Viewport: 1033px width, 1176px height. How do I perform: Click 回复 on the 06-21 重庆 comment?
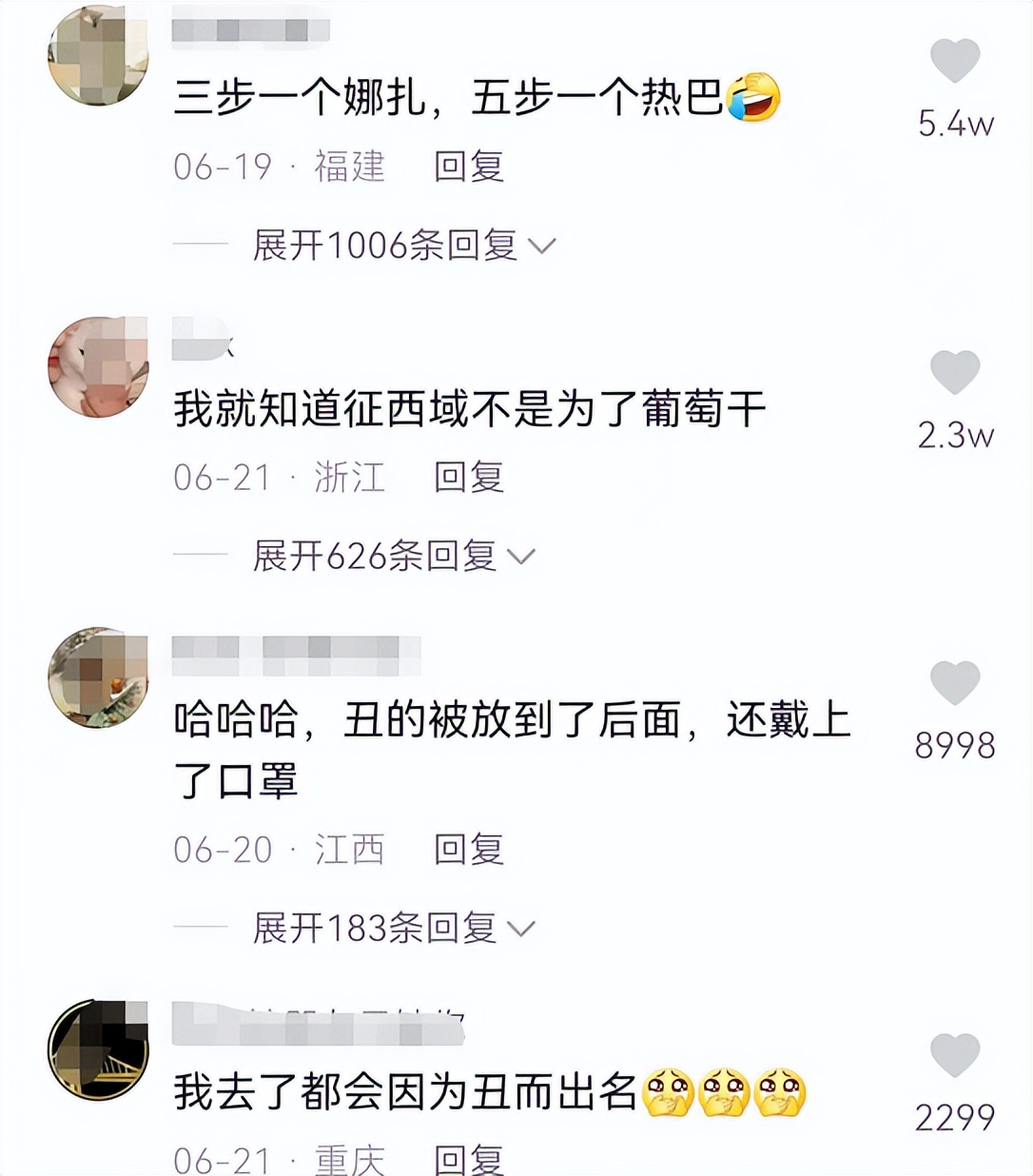pyautogui.click(x=468, y=1159)
